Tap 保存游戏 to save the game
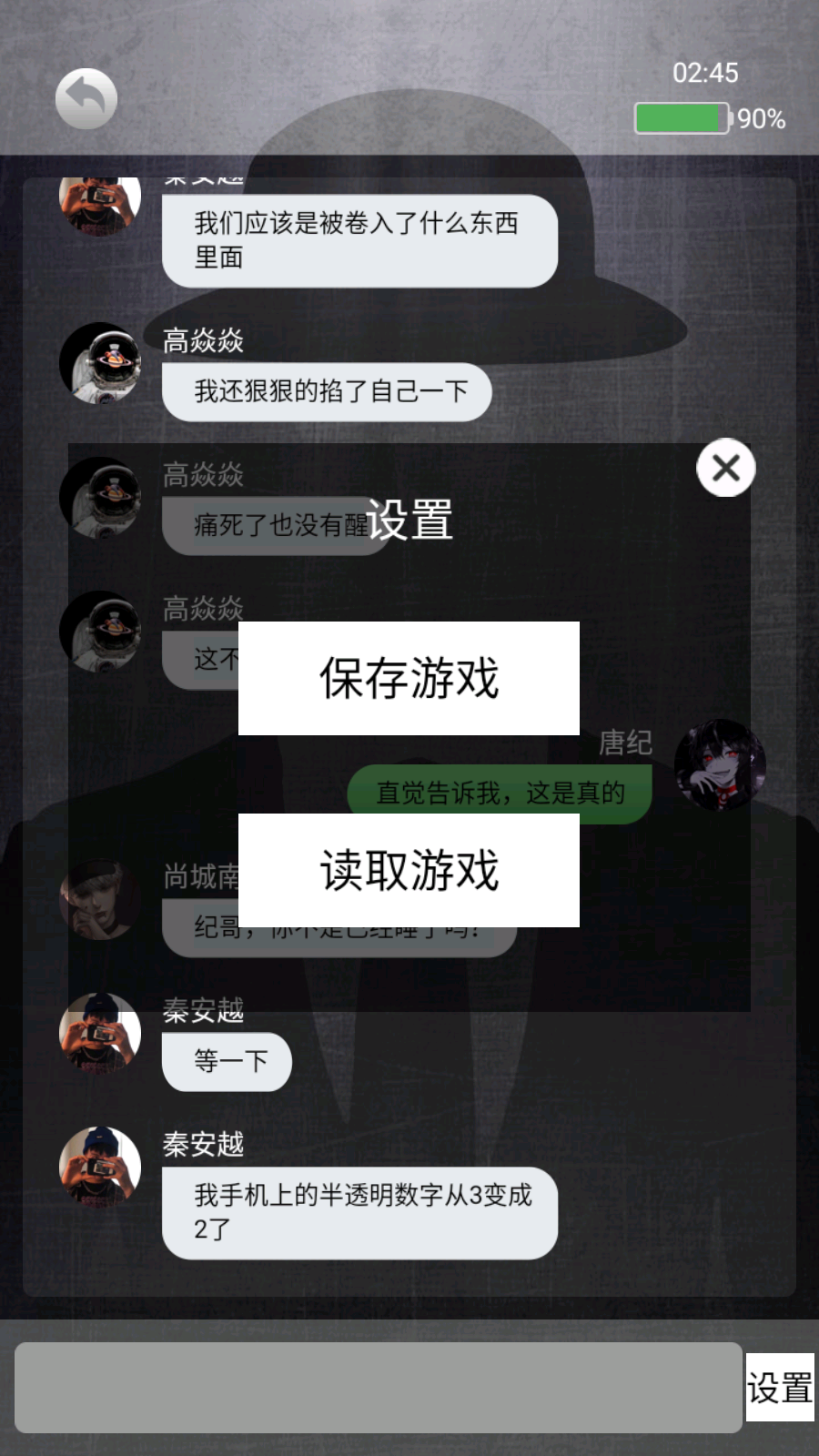This screenshot has height=1456, width=819. [x=409, y=678]
